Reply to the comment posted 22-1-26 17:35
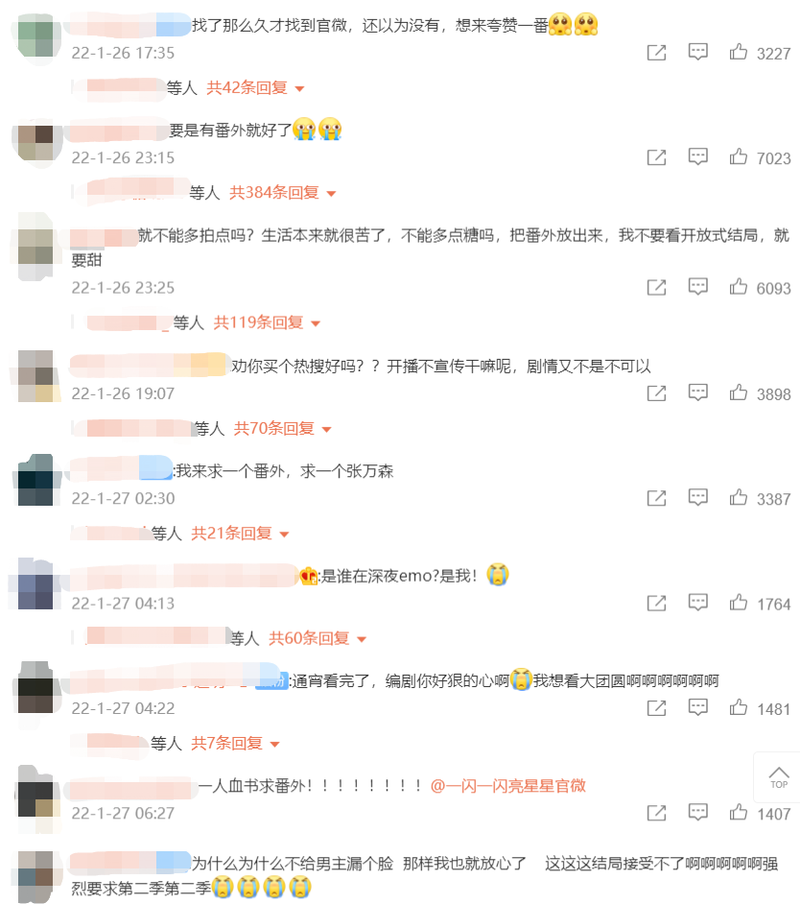 pos(698,53)
